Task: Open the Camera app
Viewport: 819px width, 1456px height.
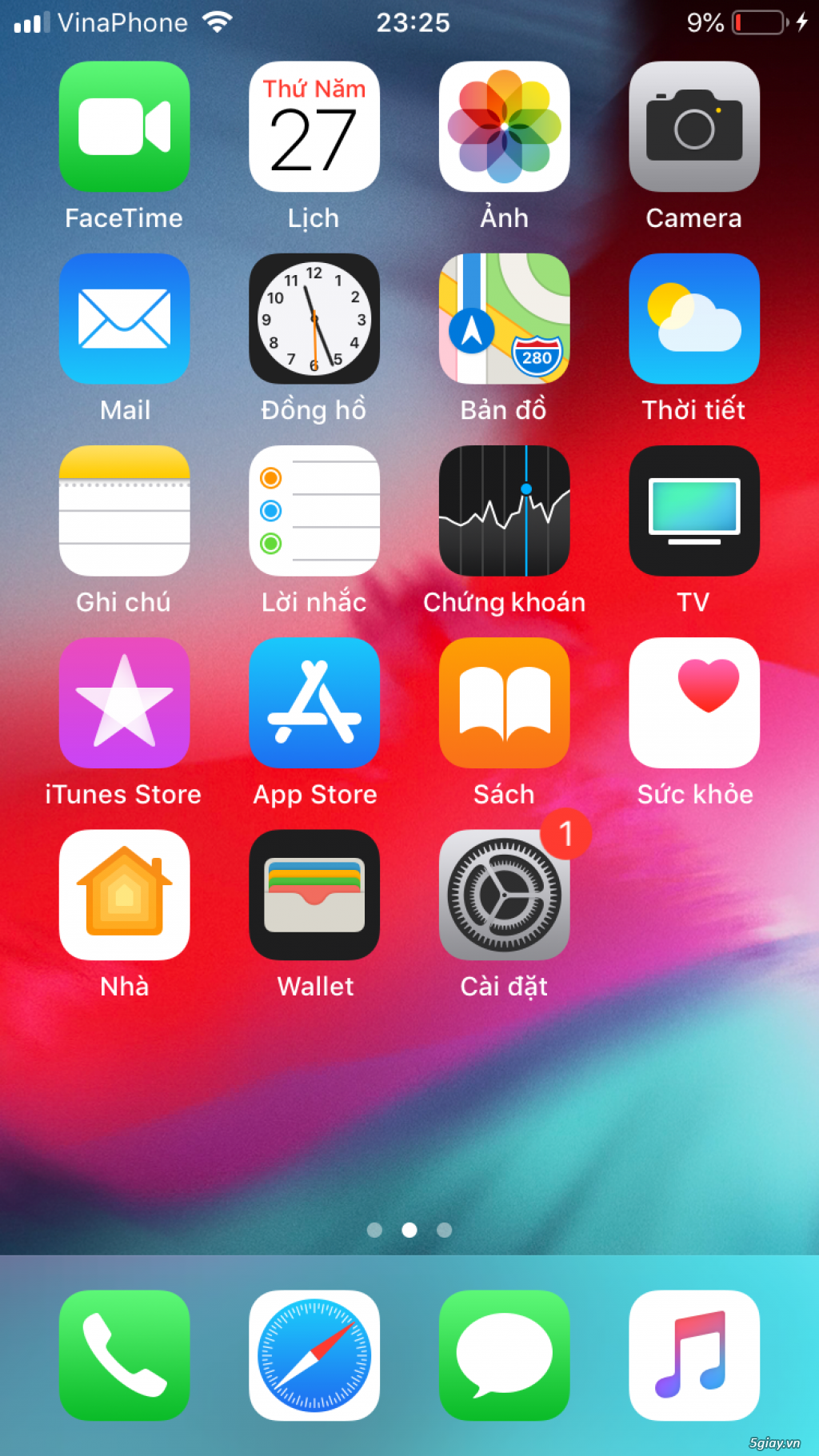Action: pos(693,128)
